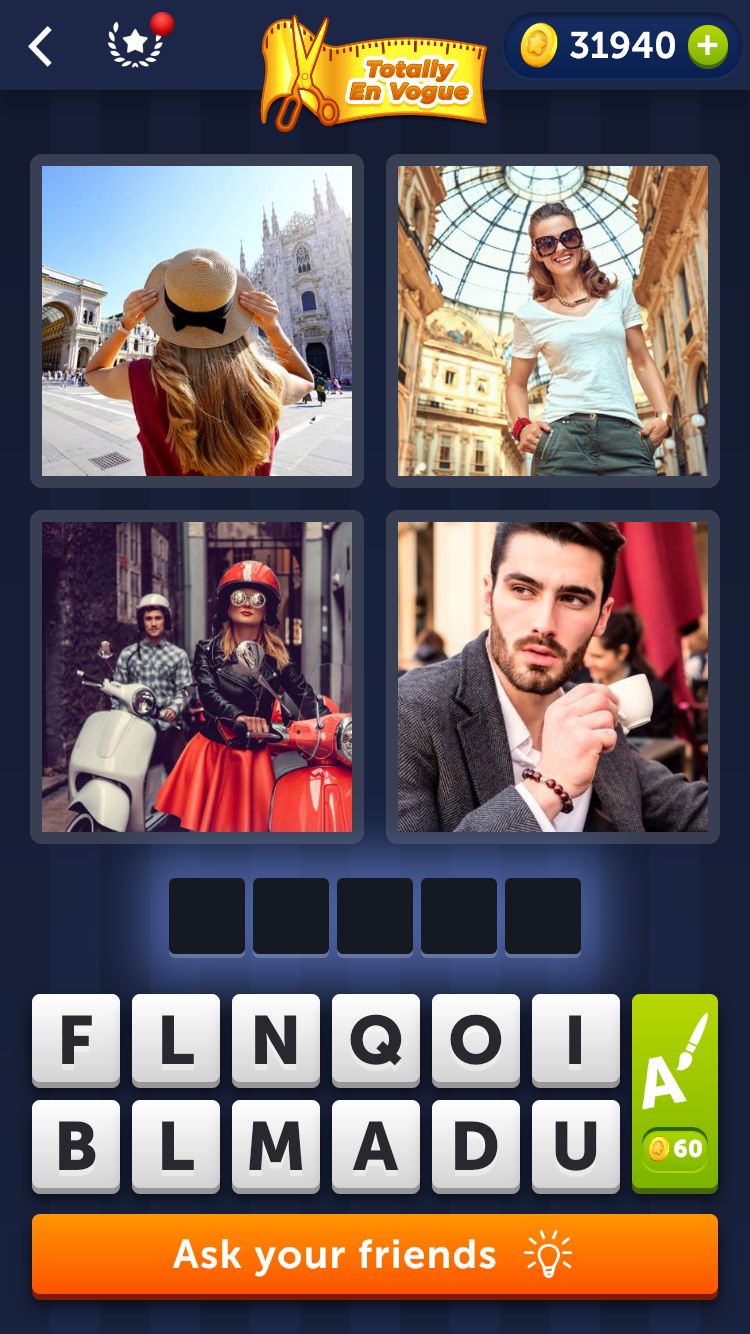The height and width of the screenshot is (1334, 750).
Task: Choose the letter M tile
Action: 276,1146
